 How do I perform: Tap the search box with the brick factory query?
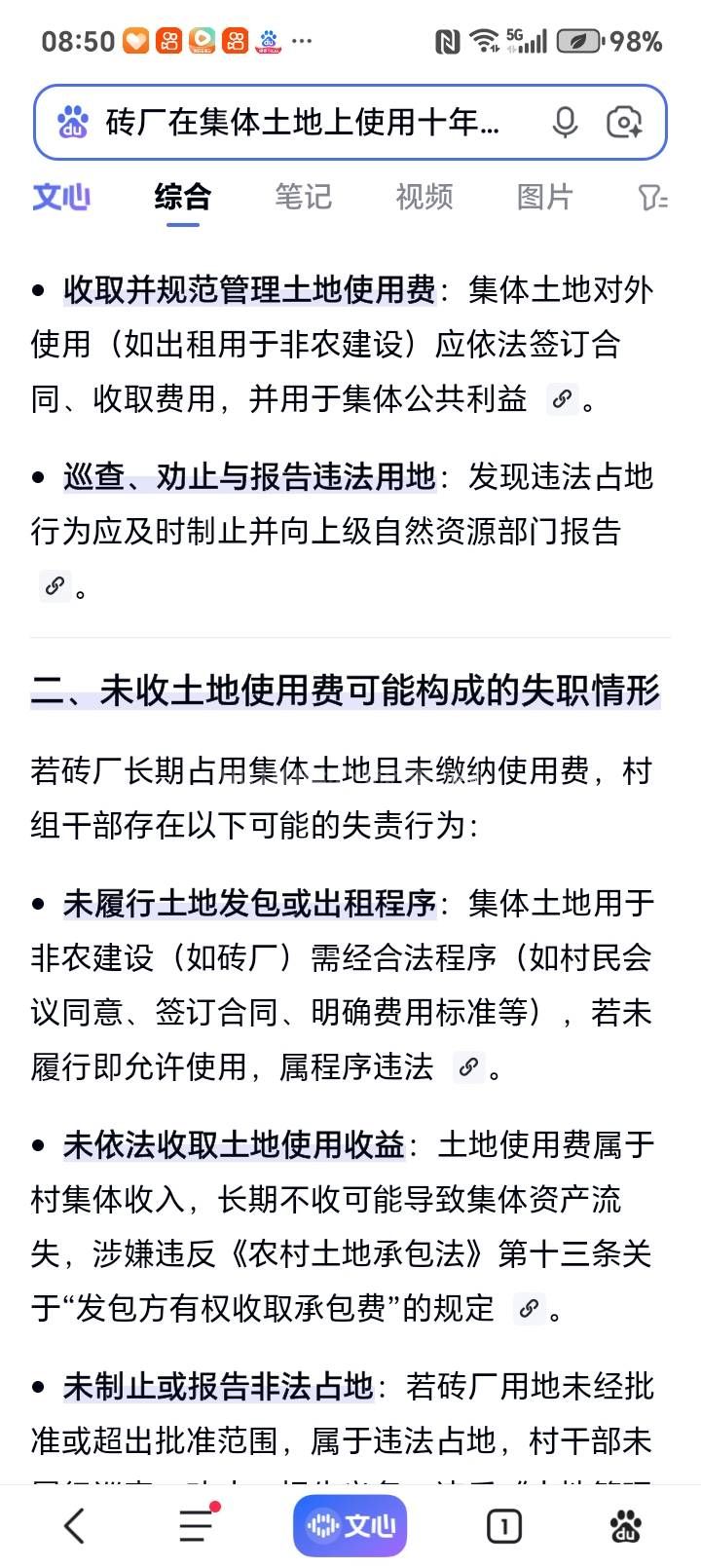coord(302,123)
